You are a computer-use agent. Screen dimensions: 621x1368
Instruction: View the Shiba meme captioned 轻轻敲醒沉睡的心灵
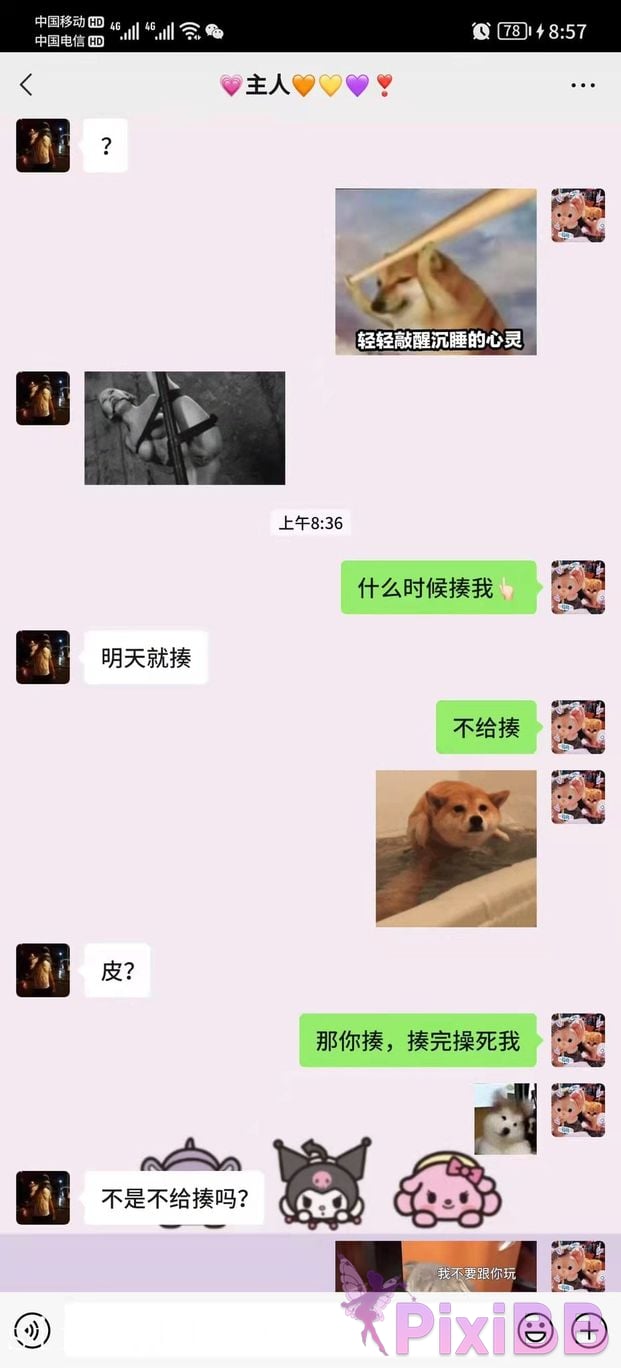[436, 271]
